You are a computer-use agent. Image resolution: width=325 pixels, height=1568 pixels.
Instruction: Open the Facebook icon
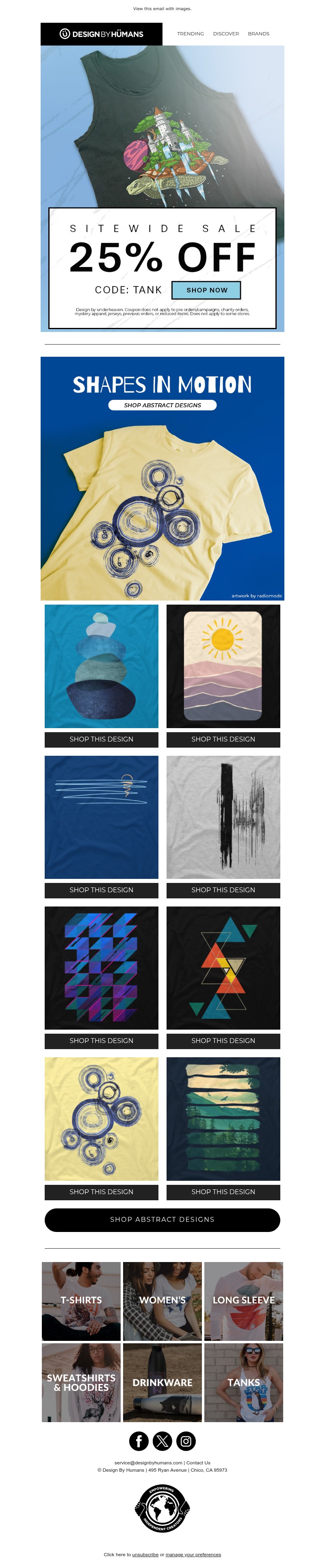(139, 1441)
